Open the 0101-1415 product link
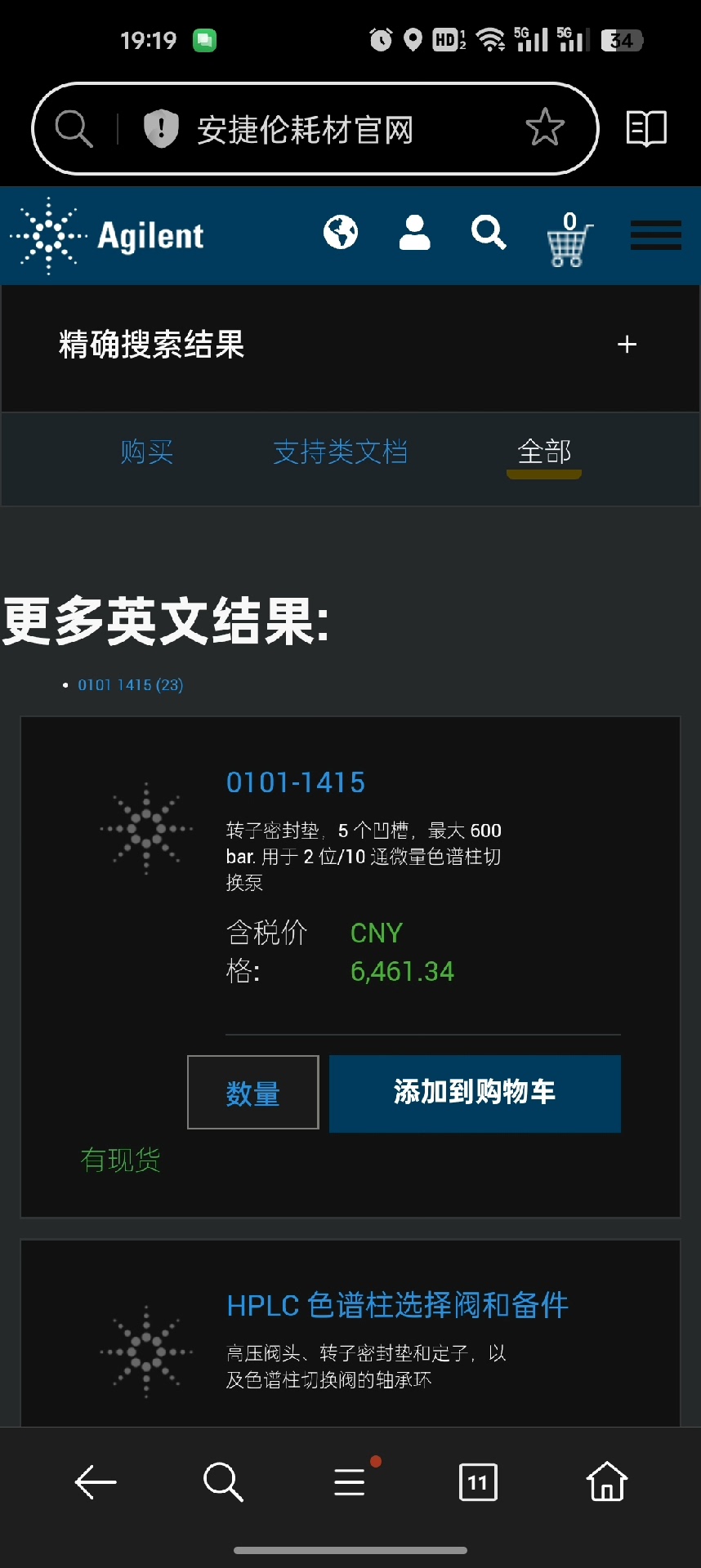Viewport: 701px width, 1568px height. coord(296,782)
